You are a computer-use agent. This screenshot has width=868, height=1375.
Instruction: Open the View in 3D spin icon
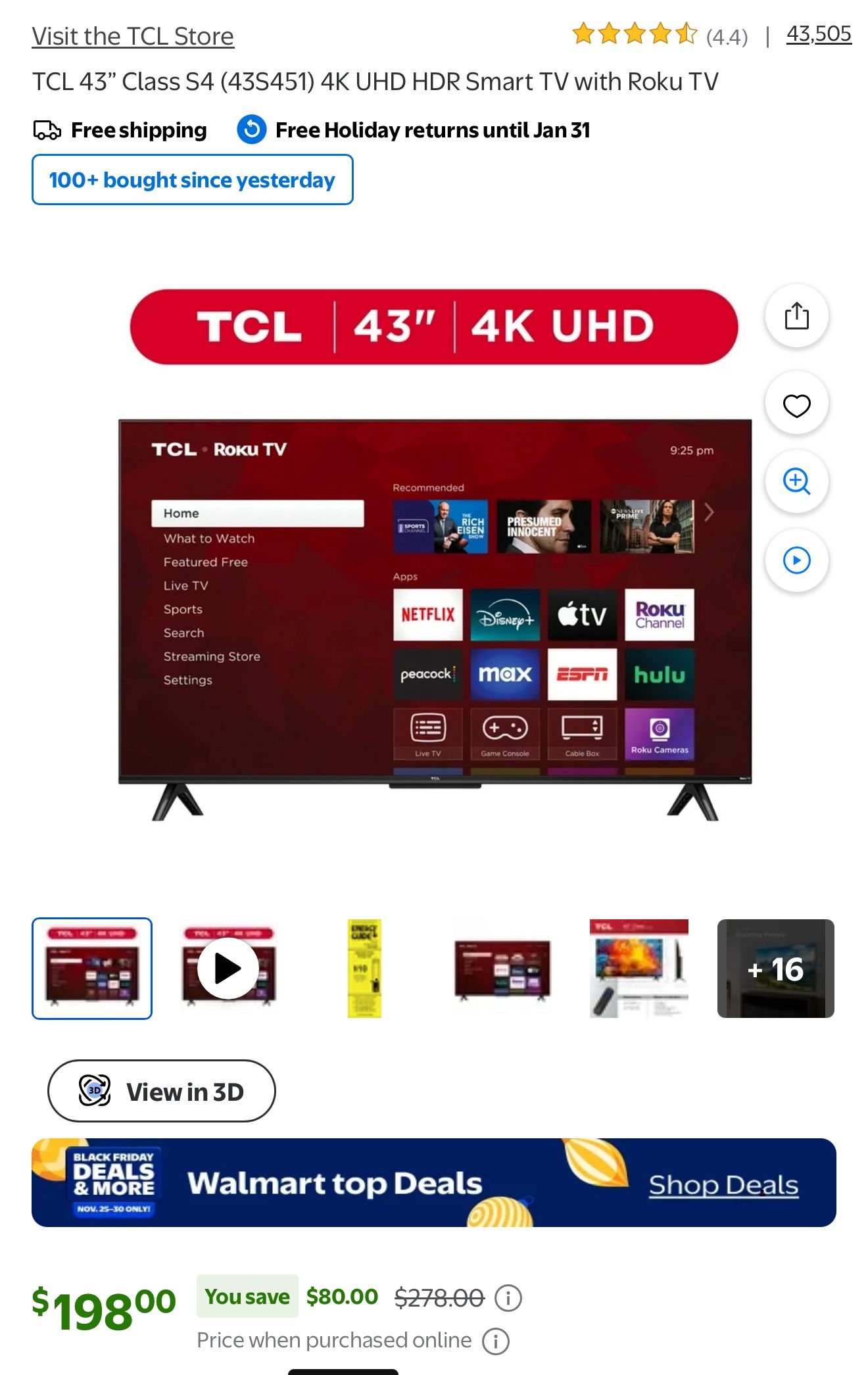coord(93,1091)
